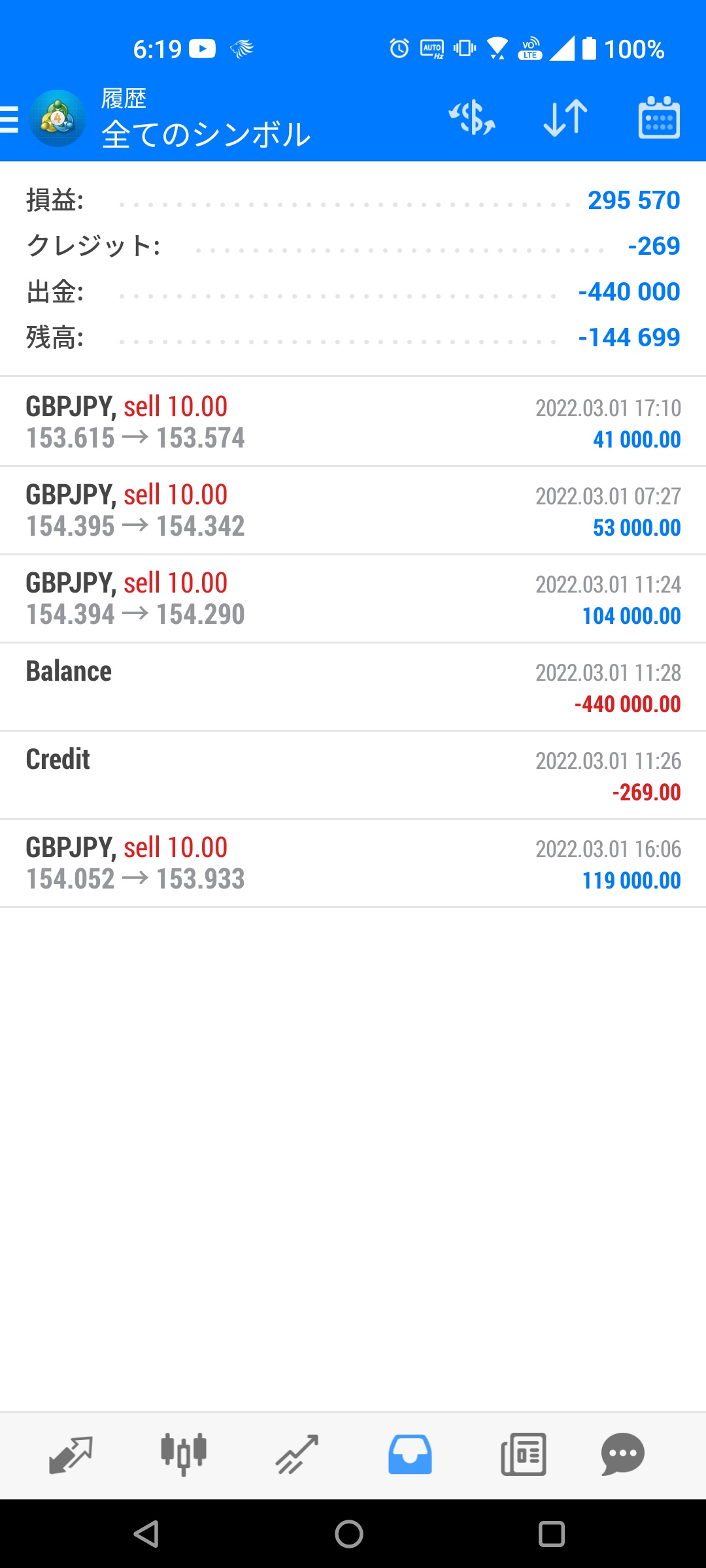706x1568 pixels.
Task: Tap the system back button
Action: [146, 1534]
